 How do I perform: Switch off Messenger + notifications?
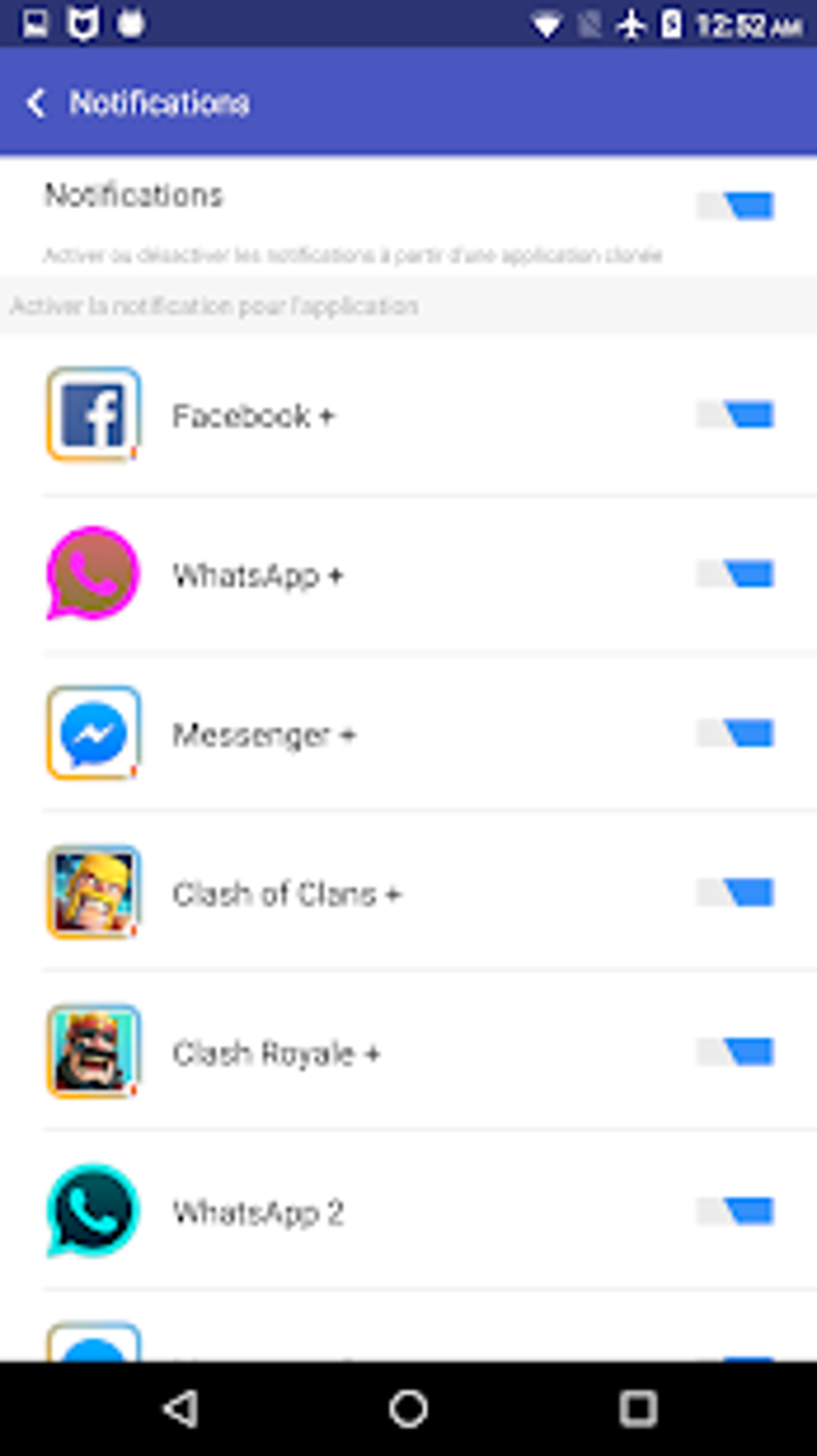[x=734, y=733]
